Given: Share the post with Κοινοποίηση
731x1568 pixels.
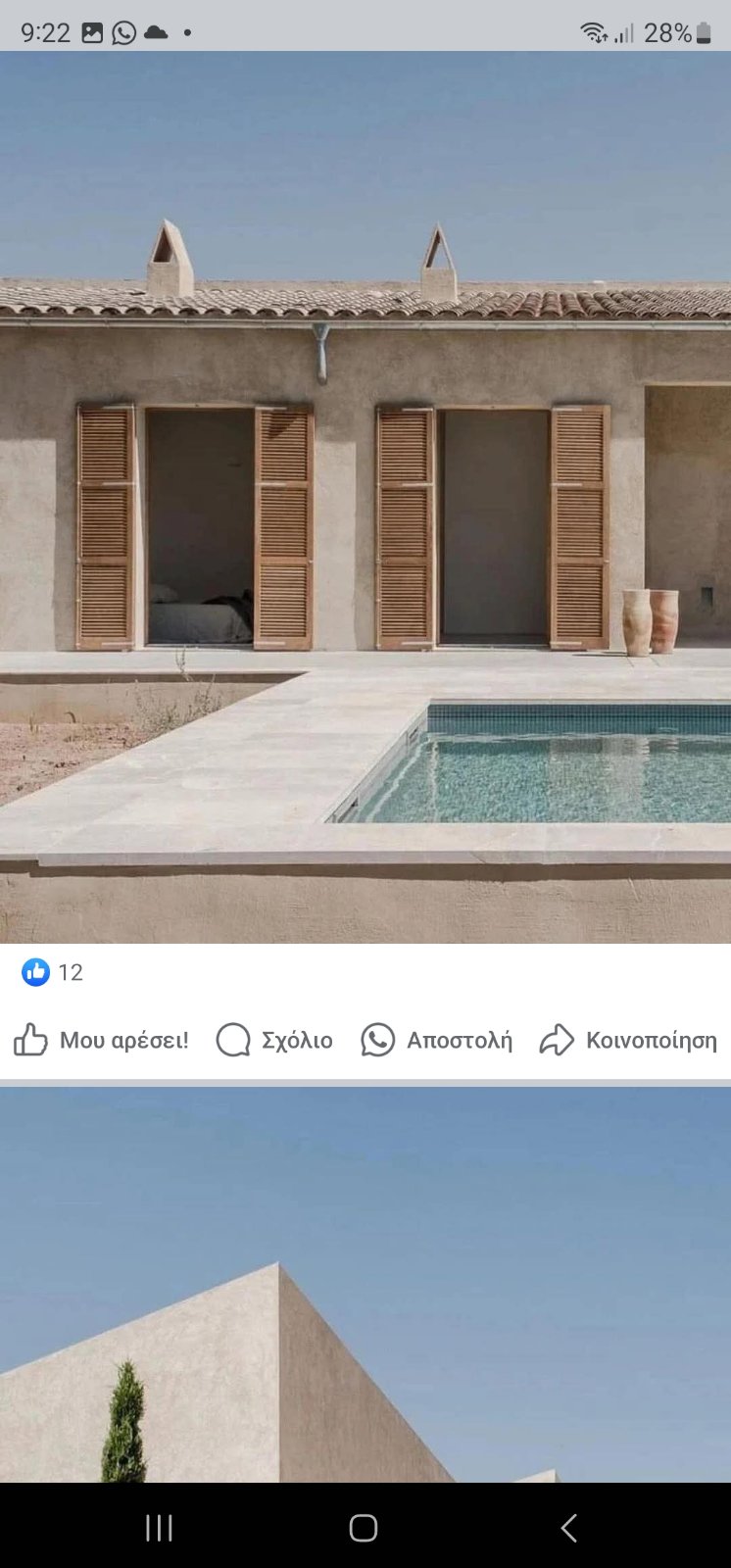Looking at the screenshot, I should 628,1040.
